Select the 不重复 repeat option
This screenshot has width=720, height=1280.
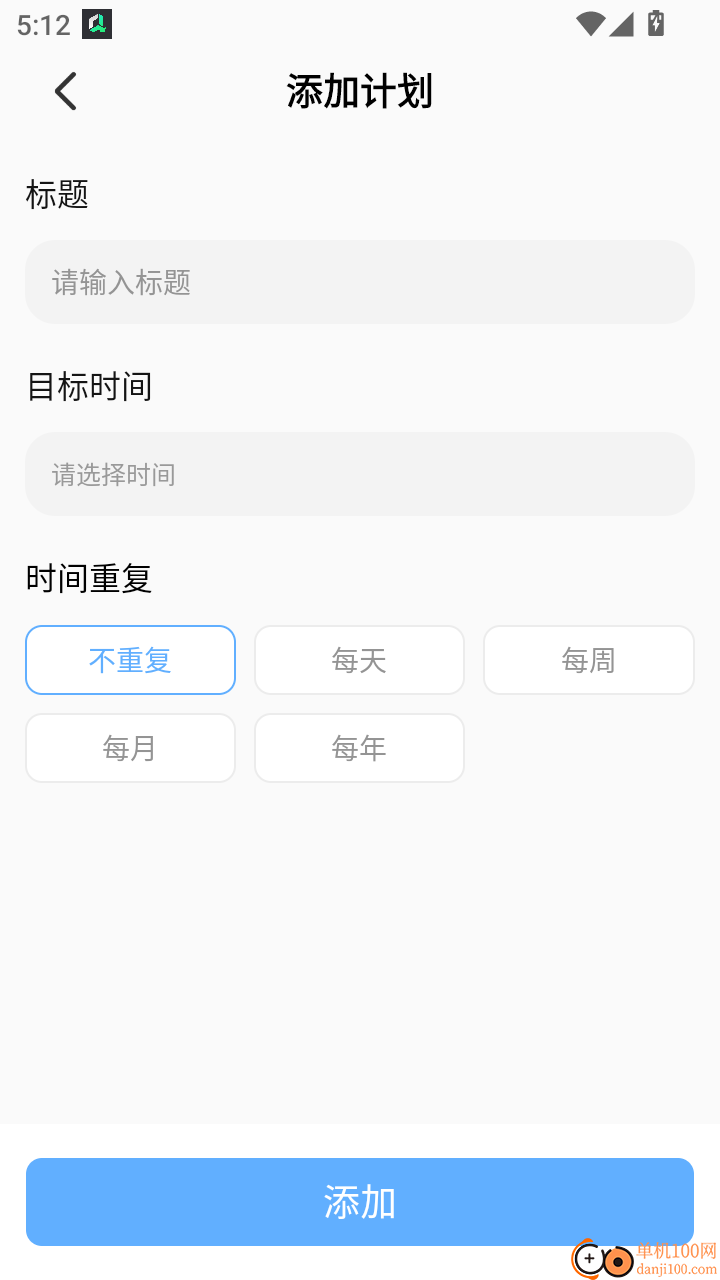130,660
